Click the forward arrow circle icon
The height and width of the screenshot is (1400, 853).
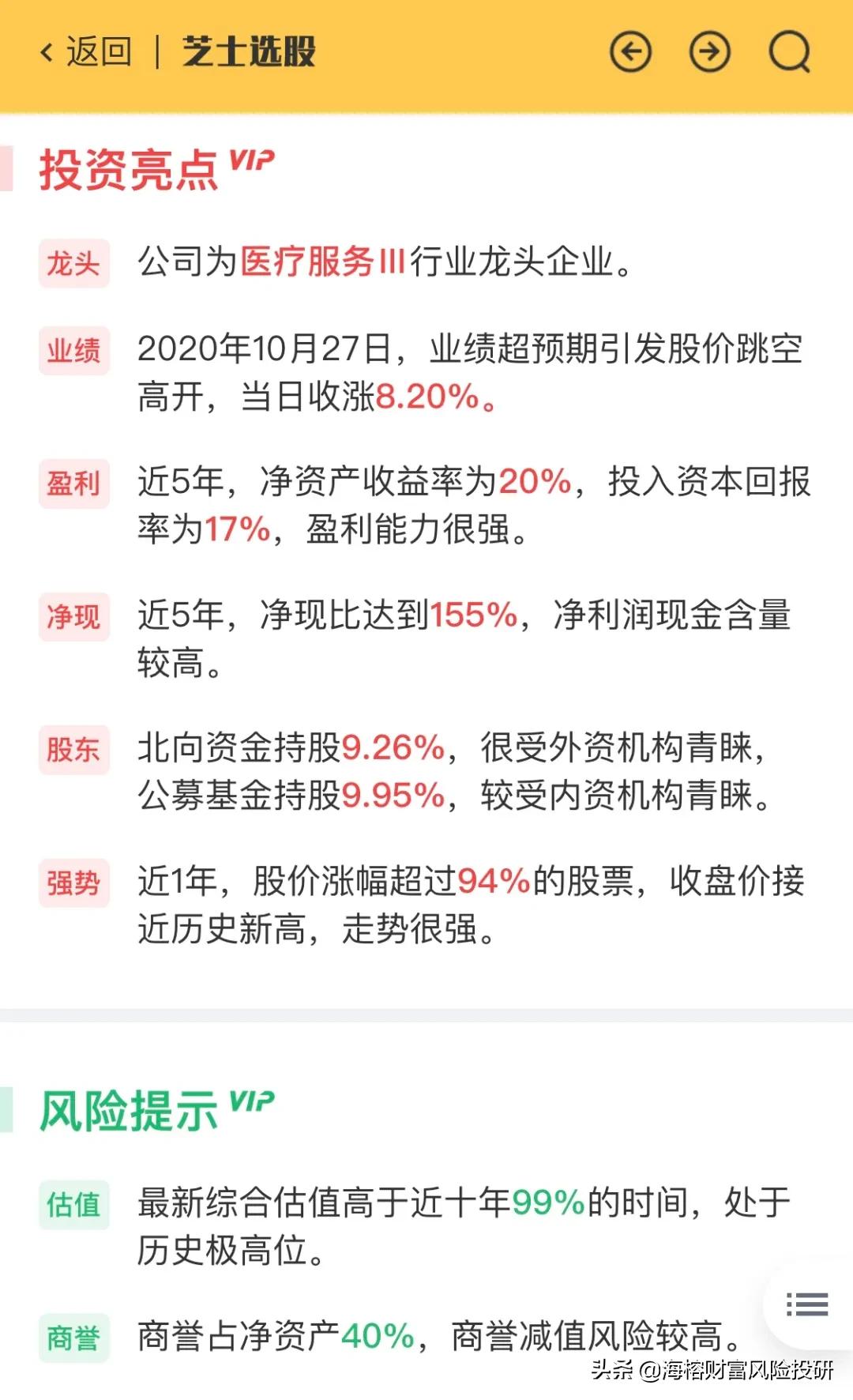coord(708,53)
